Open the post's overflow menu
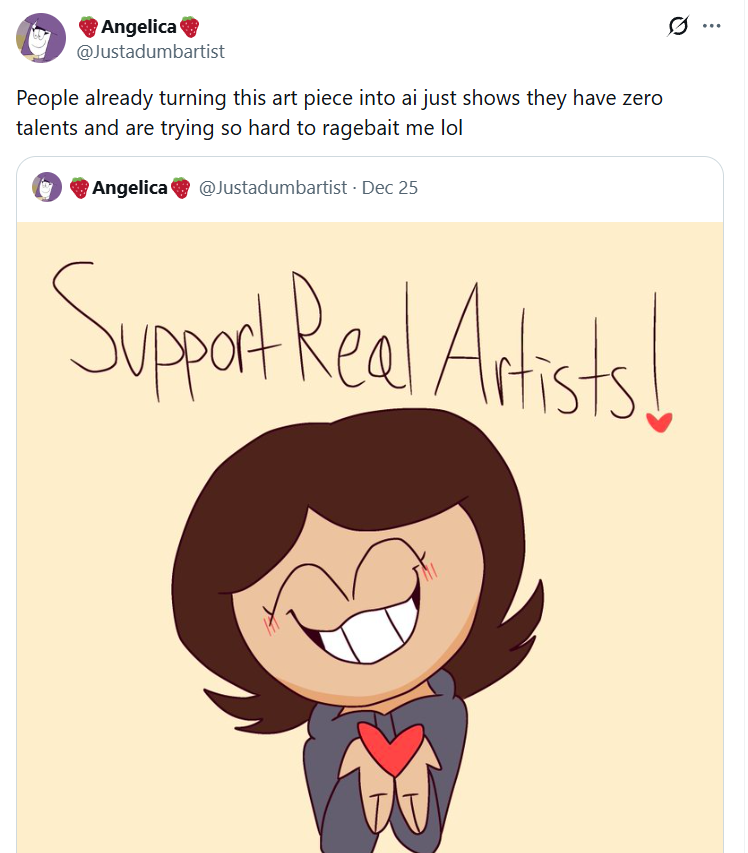This screenshot has height=853, width=748. click(712, 27)
